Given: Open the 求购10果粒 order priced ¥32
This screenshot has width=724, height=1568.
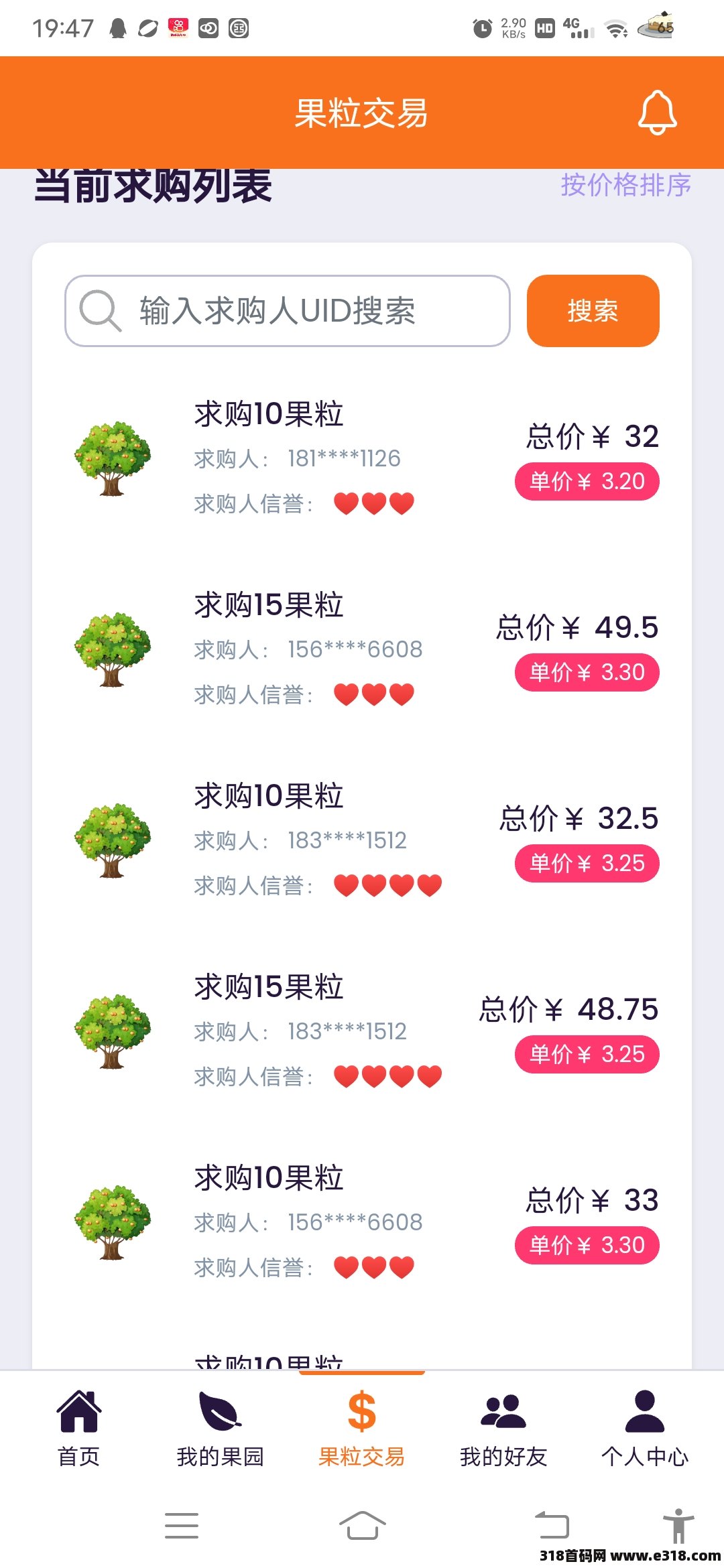Looking at the screenshot, I should (362, 458).
